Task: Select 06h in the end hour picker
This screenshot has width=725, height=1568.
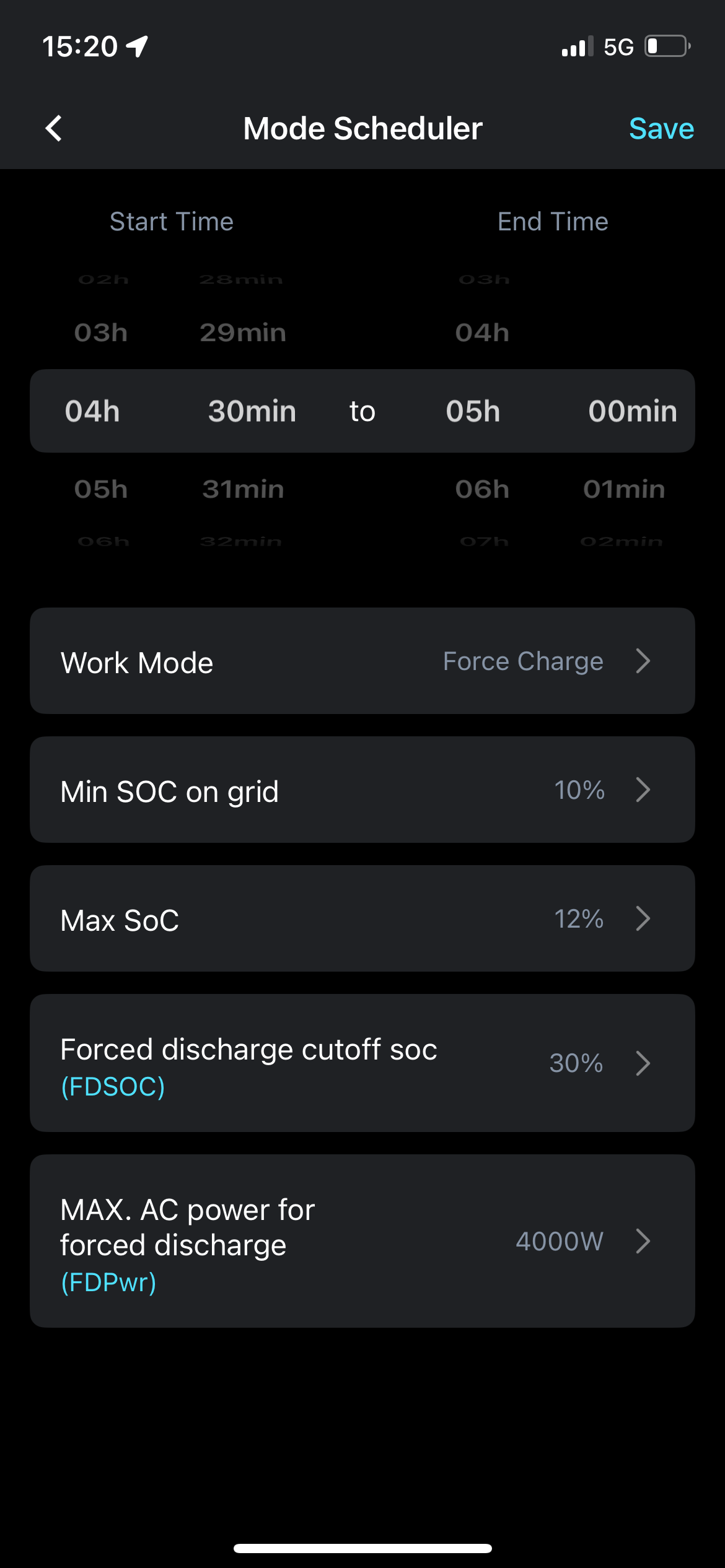Action: (482, 489)
